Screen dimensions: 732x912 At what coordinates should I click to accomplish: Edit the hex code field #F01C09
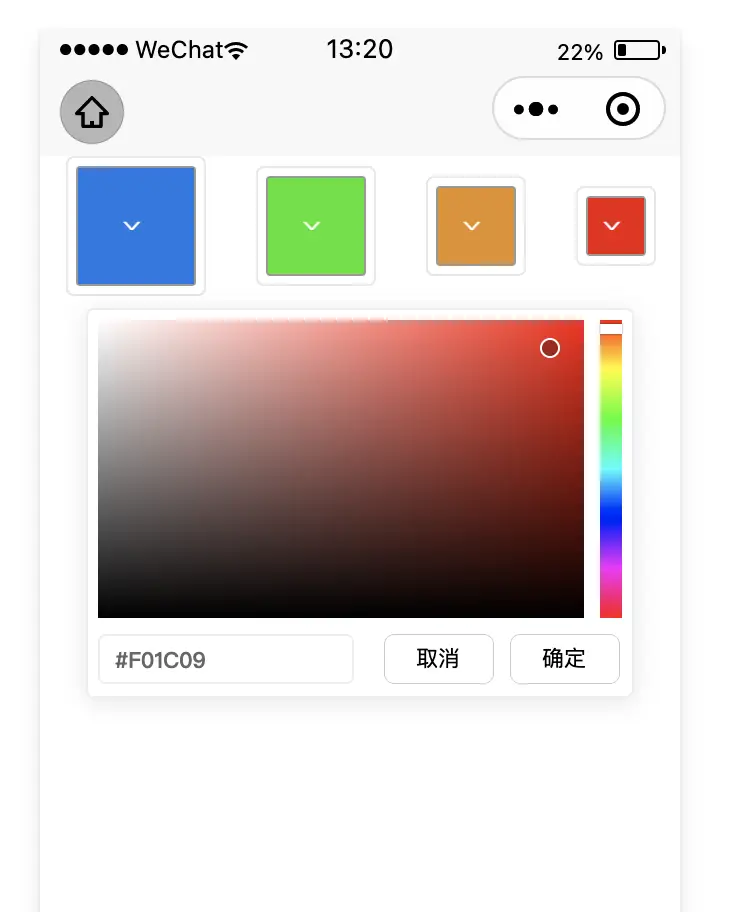[226, 660]
